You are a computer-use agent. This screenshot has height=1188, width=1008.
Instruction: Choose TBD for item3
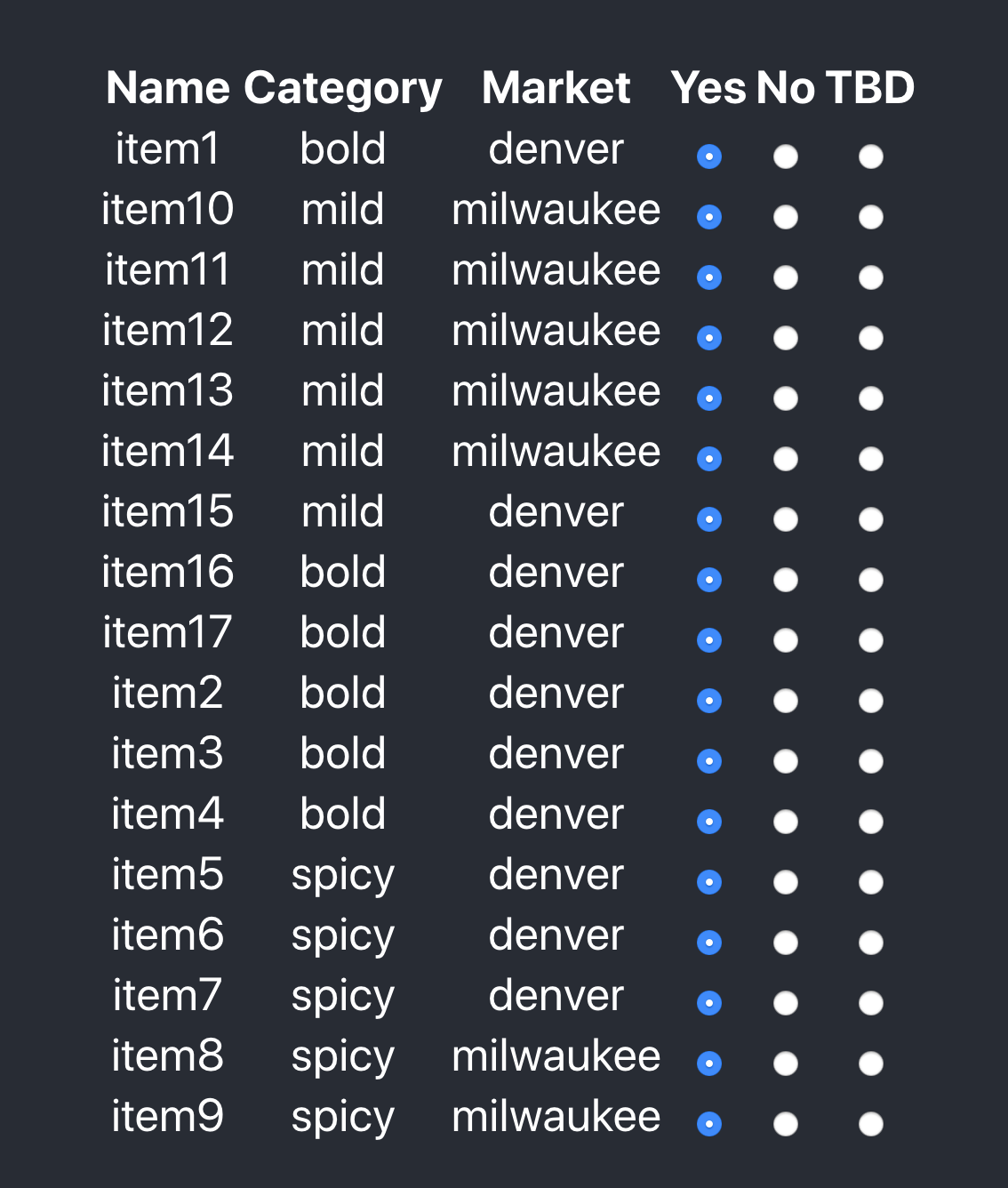869,759
